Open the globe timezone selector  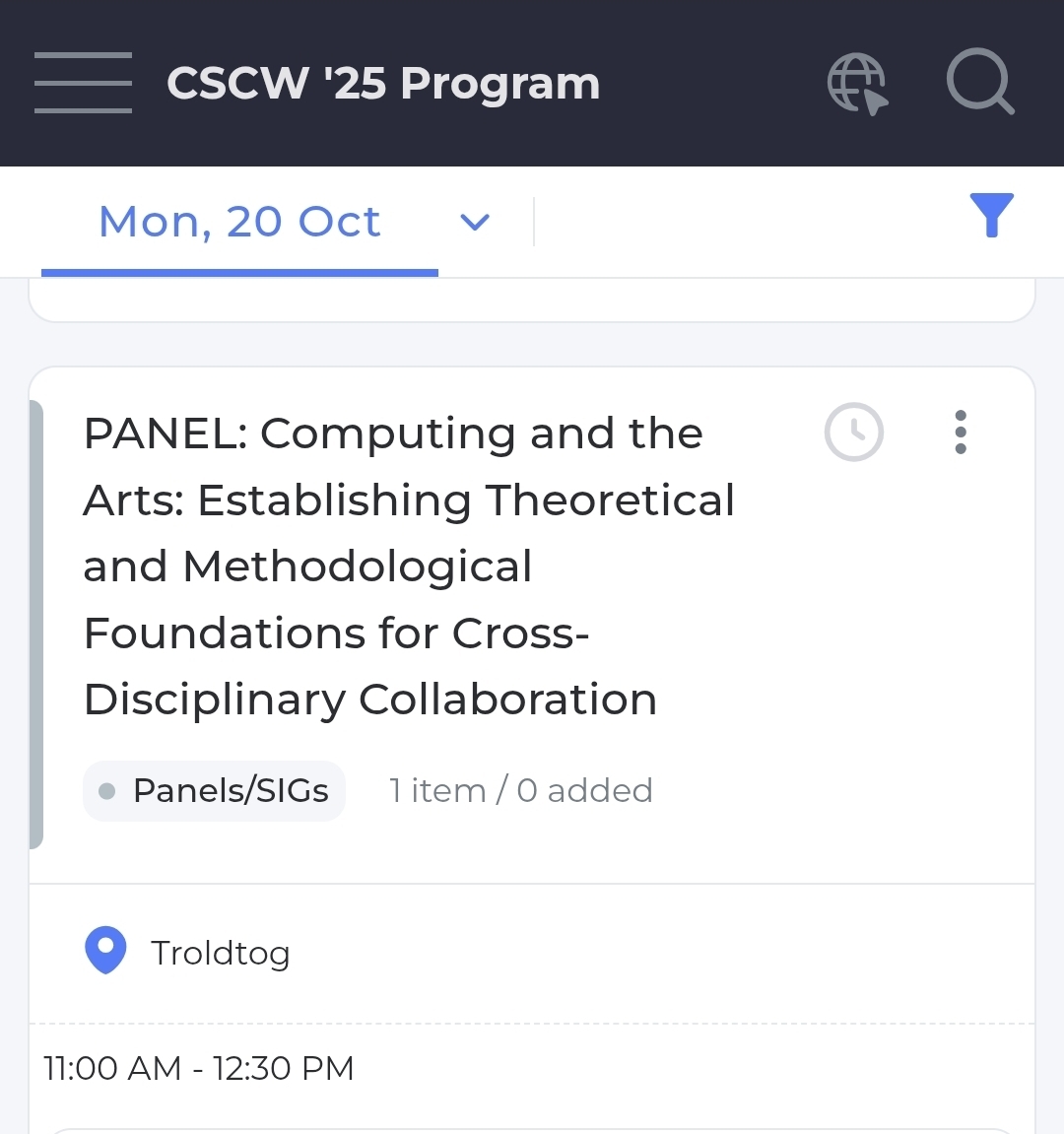(x=856, y=84)
